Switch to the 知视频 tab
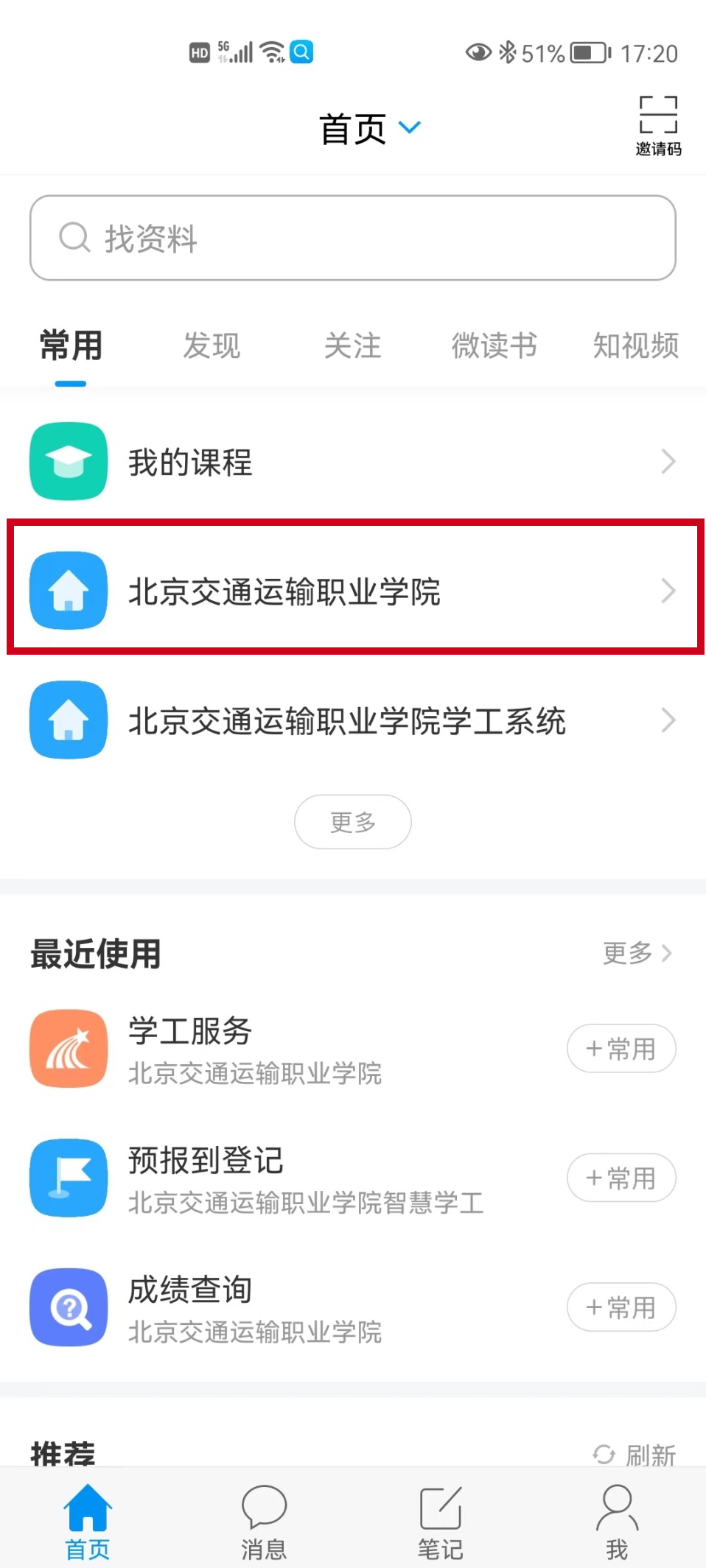The image size is (706, 1568). click(635, 346)
